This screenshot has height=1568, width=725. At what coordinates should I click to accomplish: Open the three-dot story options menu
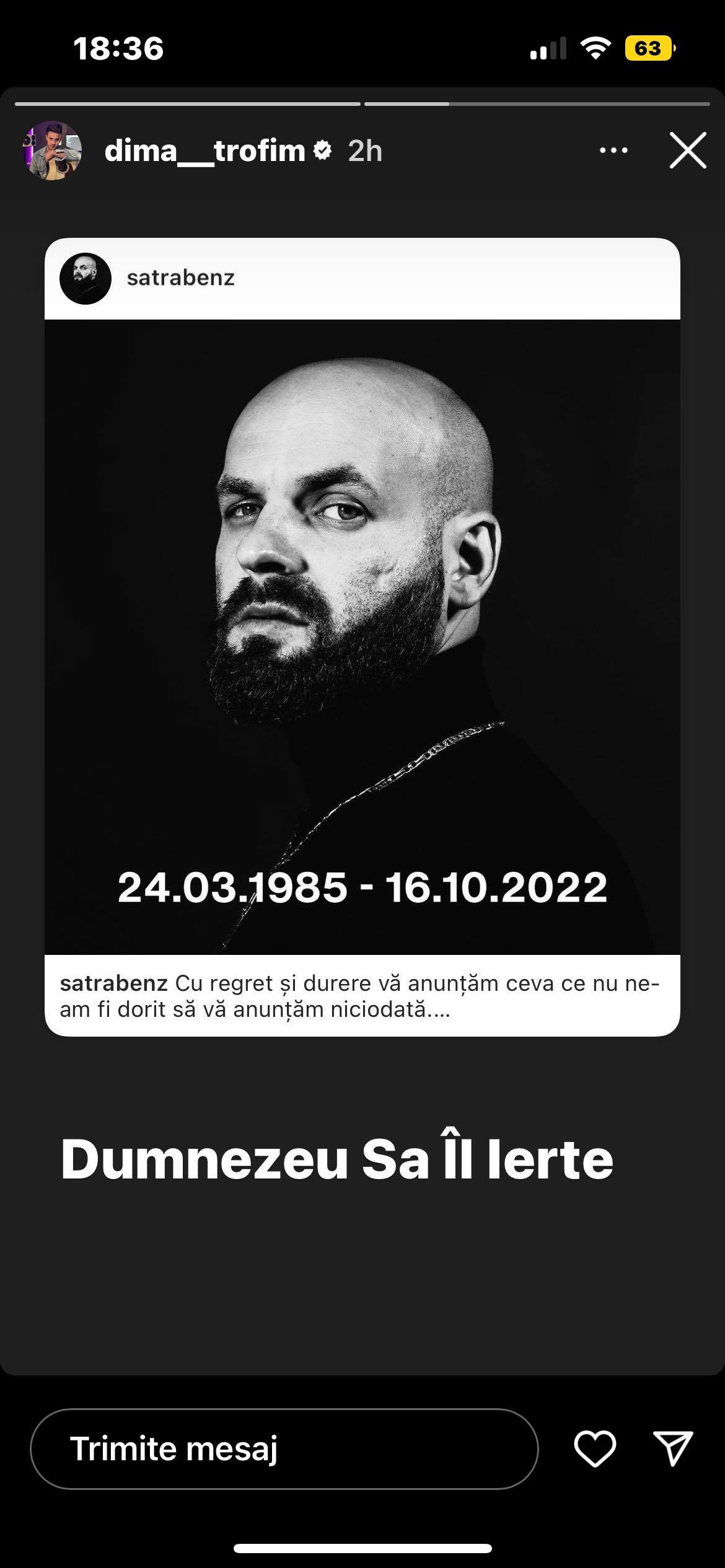click(613, 150)
